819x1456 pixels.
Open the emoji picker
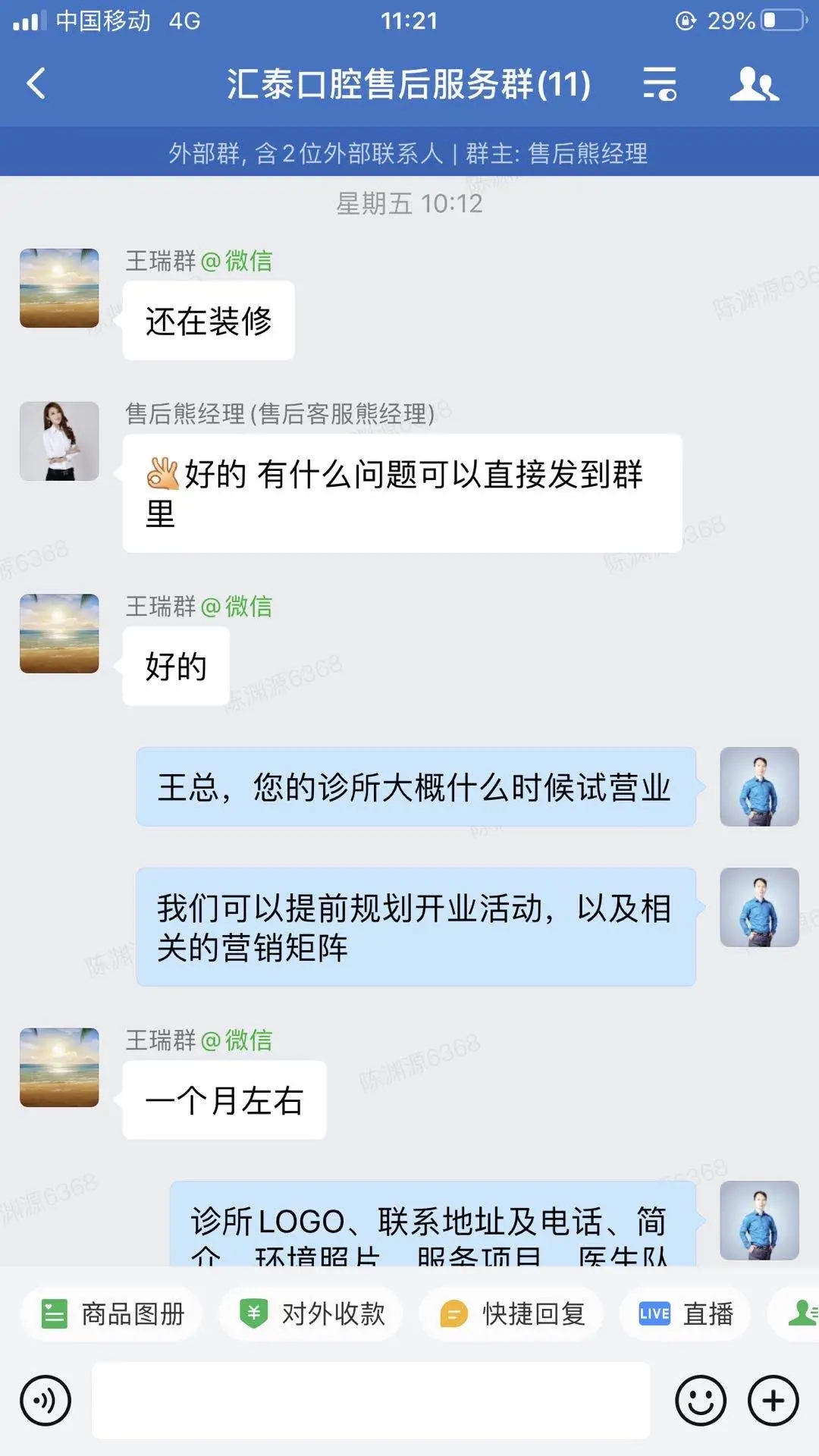click(701, 1401)
